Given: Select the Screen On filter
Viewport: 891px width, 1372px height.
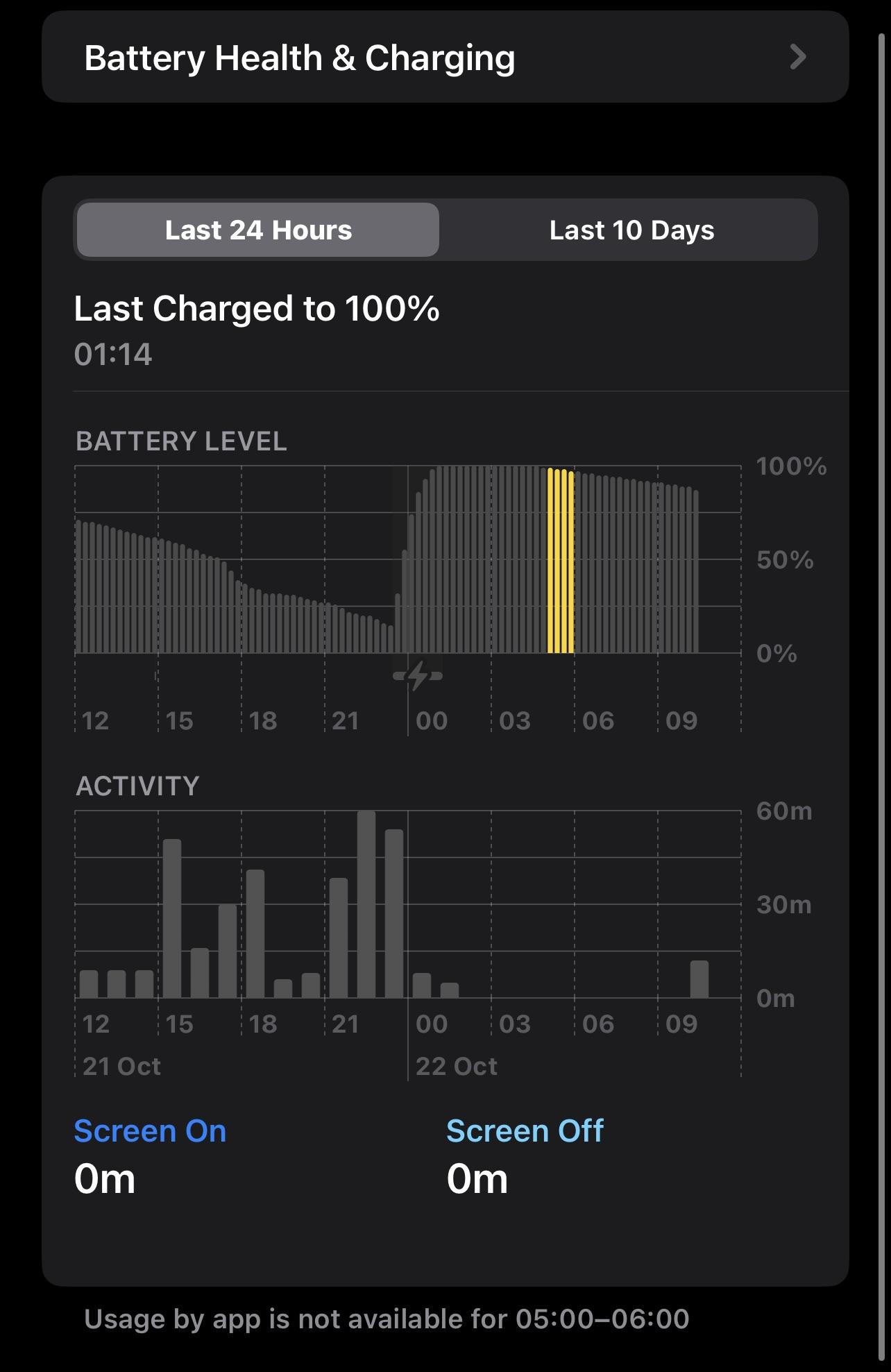Looking at the screenshot, I should (150, 1130).
